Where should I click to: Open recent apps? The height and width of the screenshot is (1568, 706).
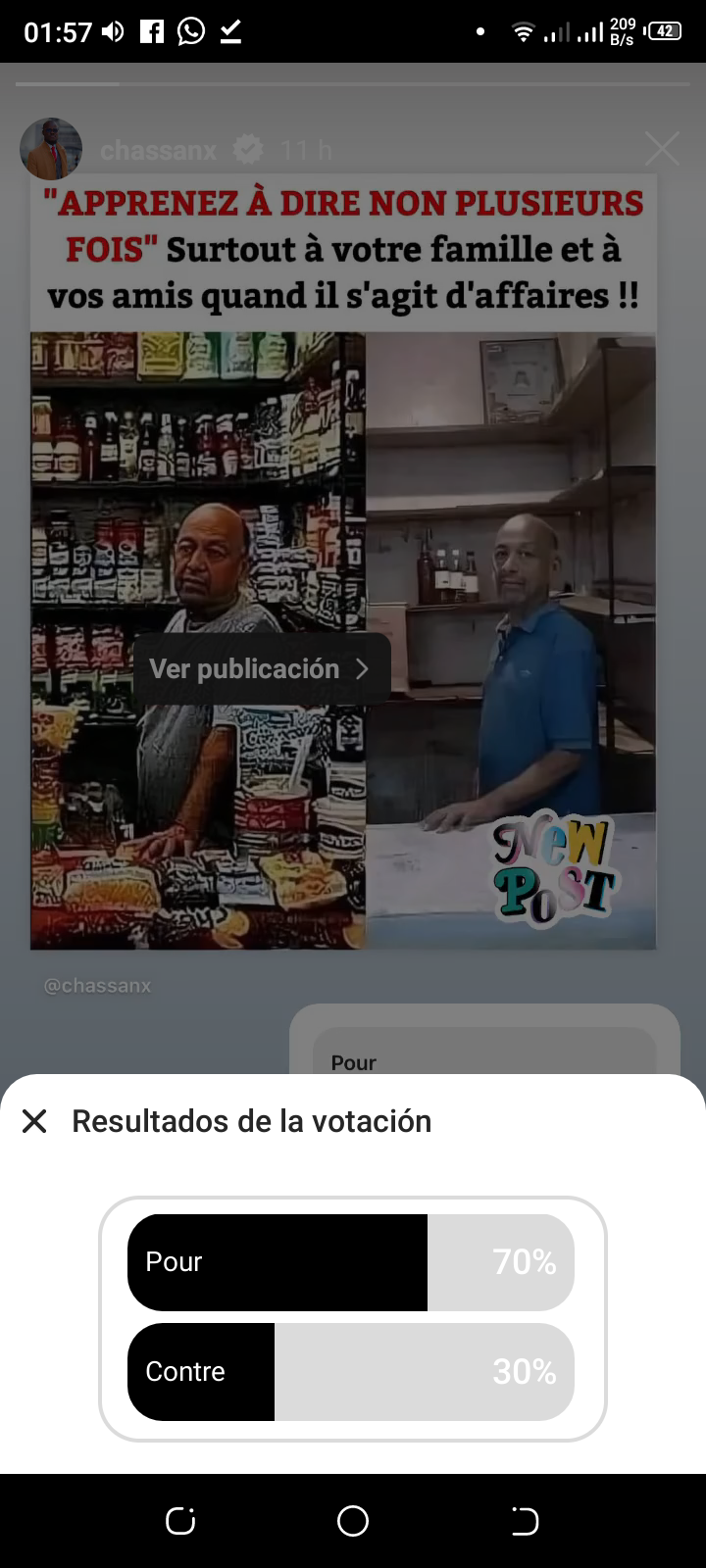(180, 1521)
